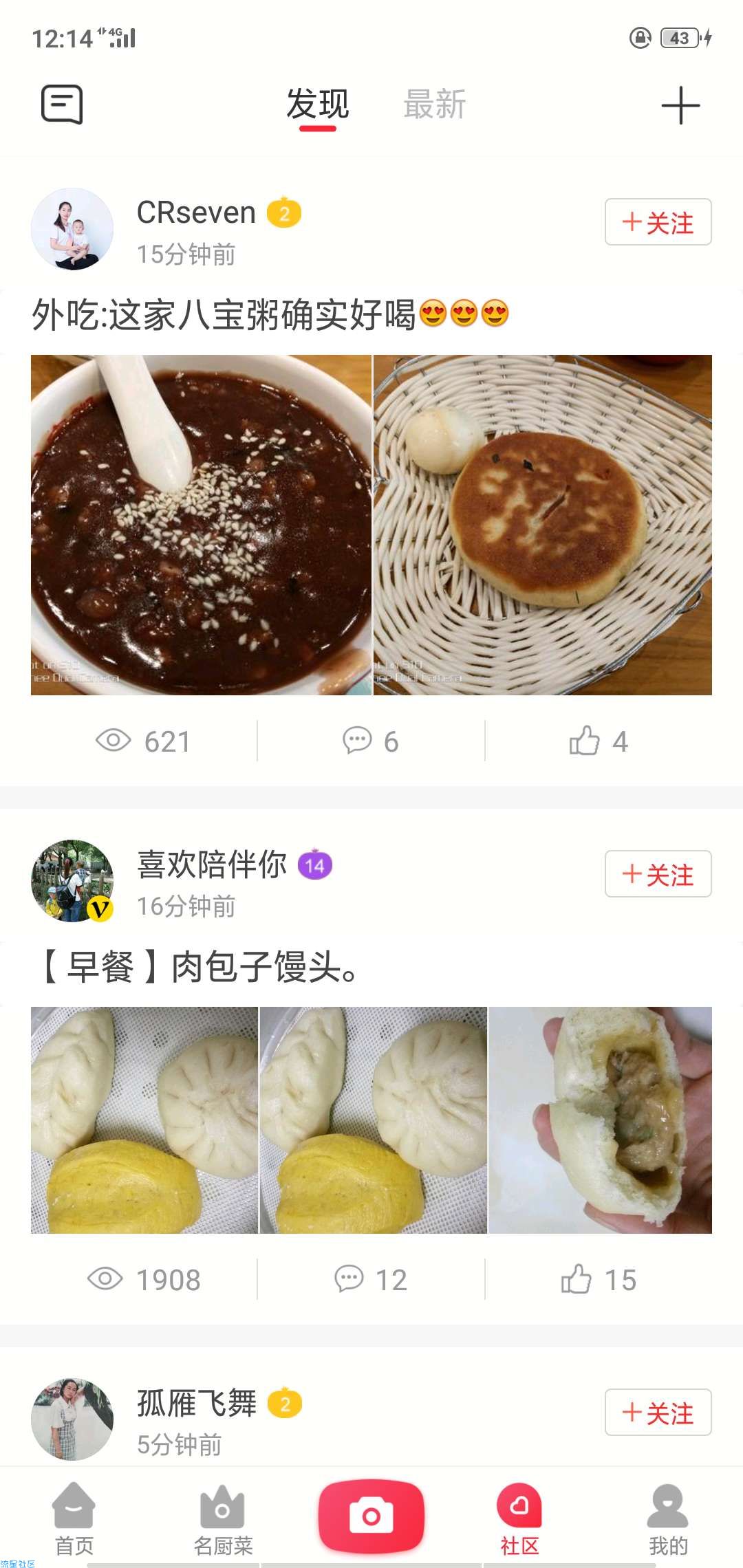The height and width of the screenshot is (1568, 743).
Task: Tap the red camera button
Action: (x=371, y=1516)
